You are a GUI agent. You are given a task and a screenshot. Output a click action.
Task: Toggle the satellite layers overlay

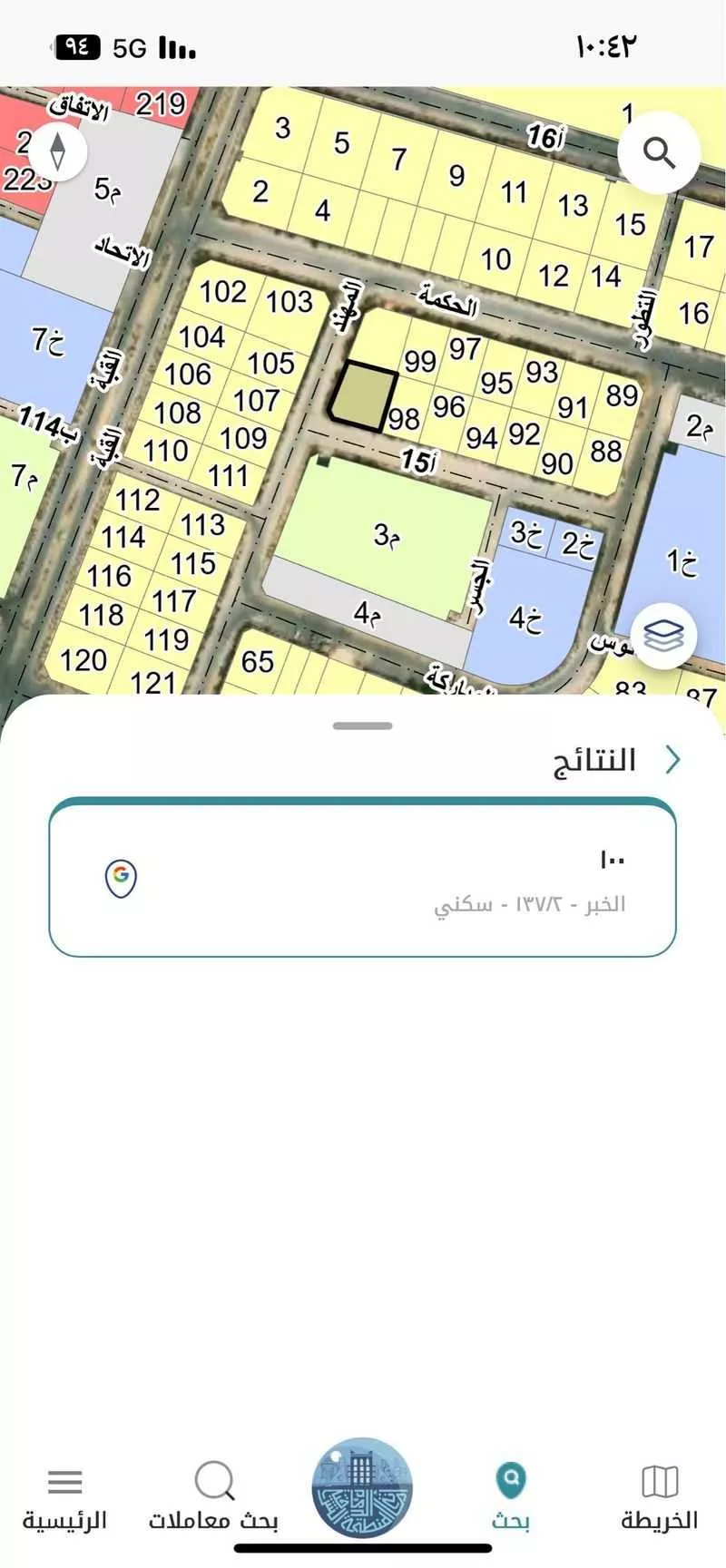(662, 637)
